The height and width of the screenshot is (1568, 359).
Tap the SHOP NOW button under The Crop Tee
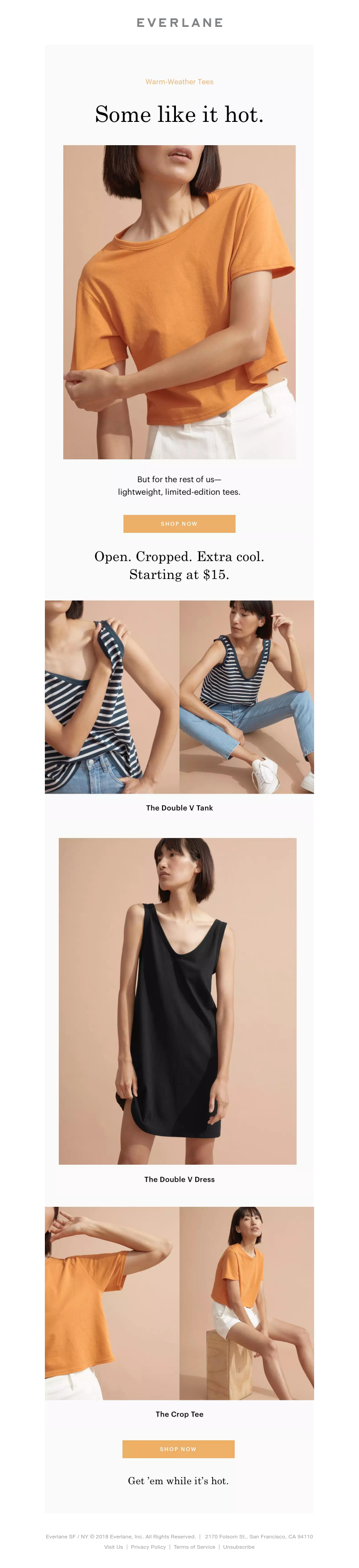click(178, 1449)
